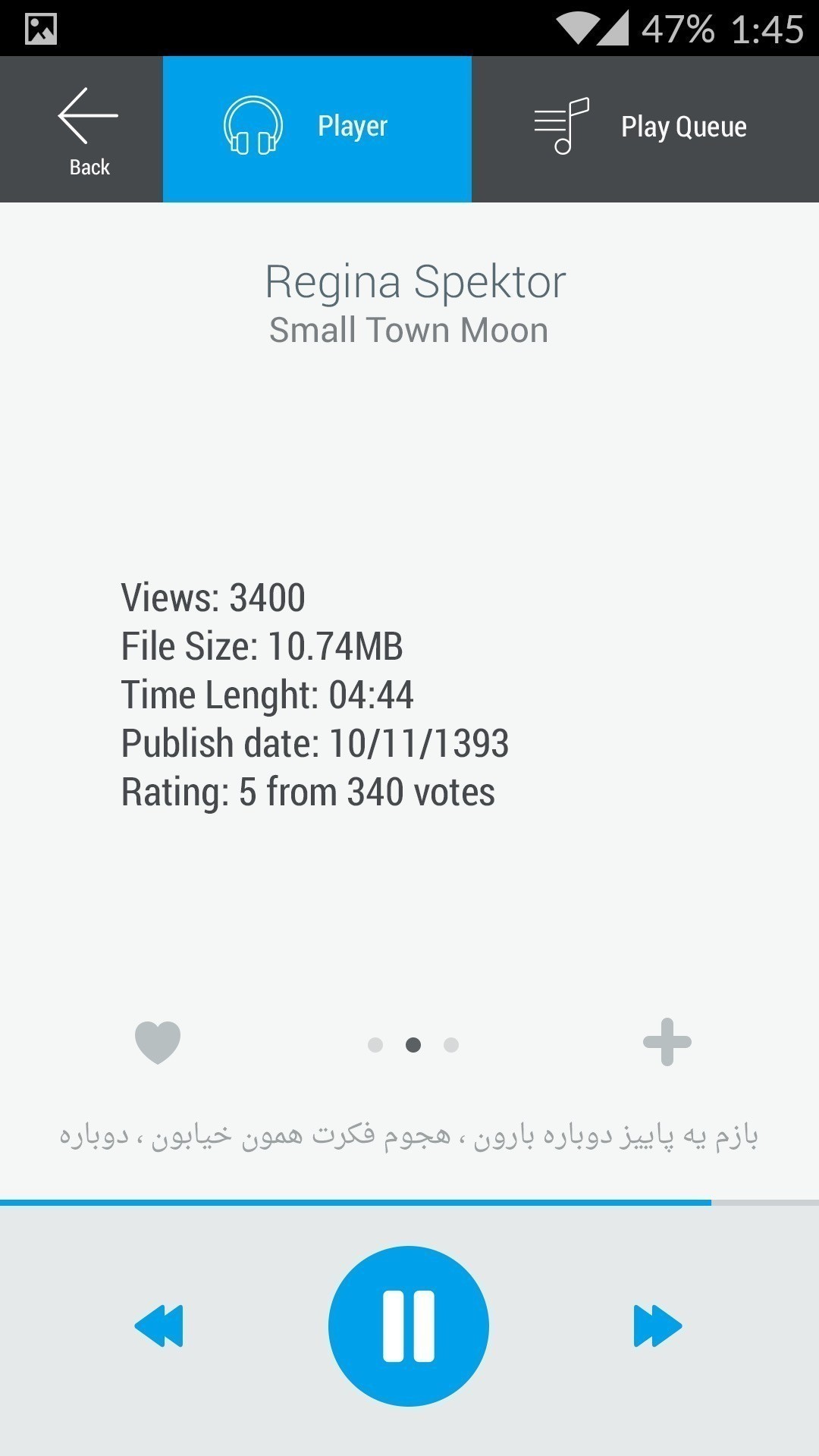
Task: Select the middle page indicator dot
Action: pyautogui.click(x=414, y=1044)
